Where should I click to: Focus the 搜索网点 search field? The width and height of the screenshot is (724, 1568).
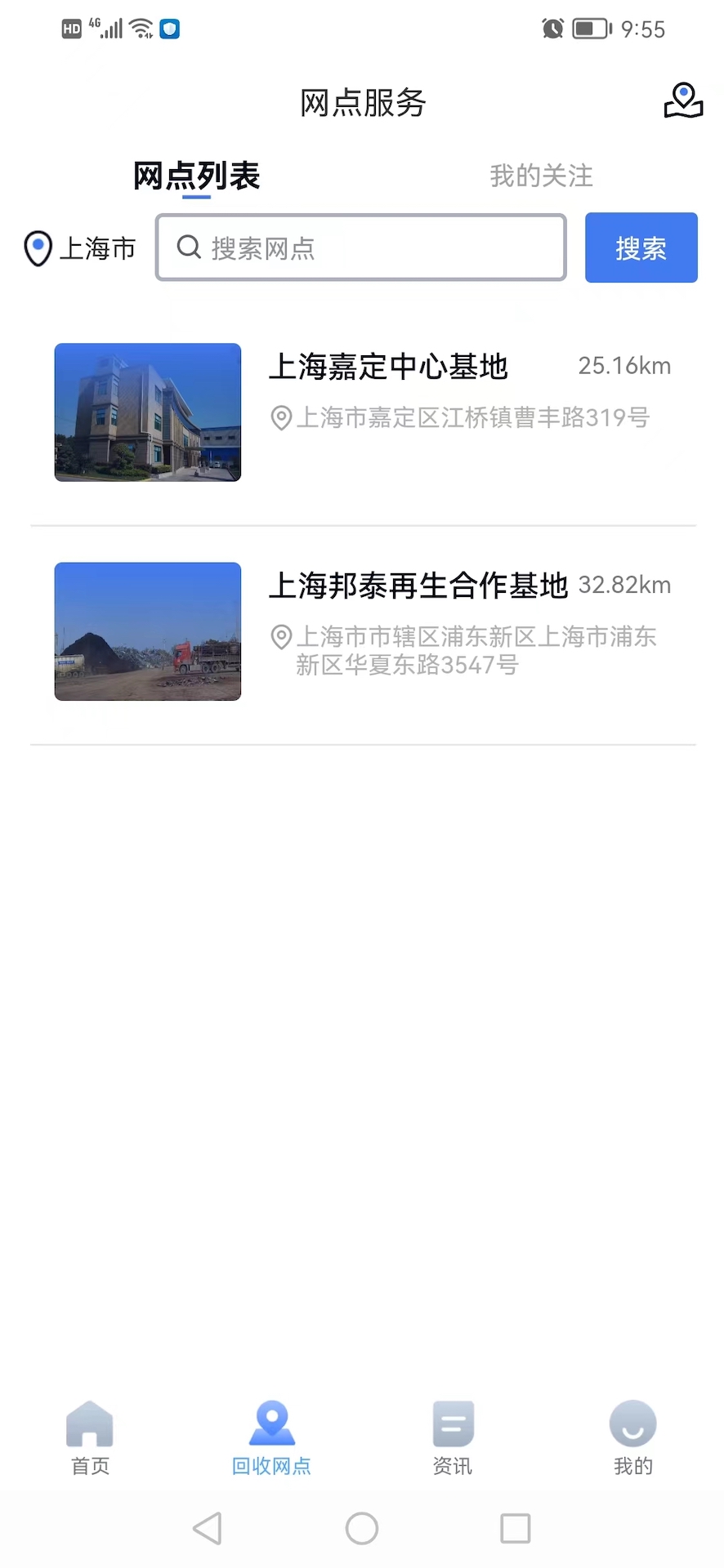pyautogui.click(x=361, y=248)
